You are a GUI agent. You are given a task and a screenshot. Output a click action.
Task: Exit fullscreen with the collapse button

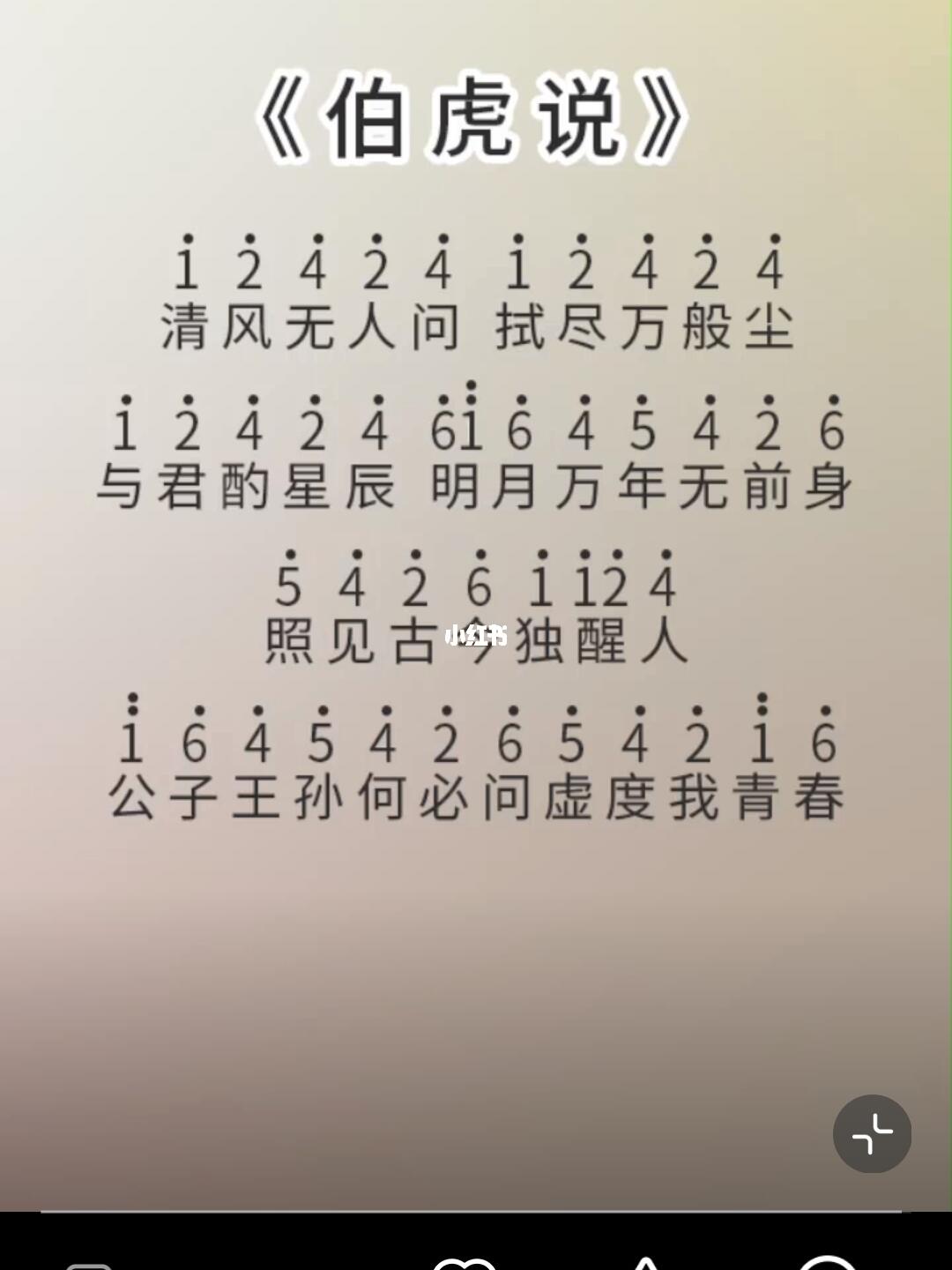click(872, 1133)
